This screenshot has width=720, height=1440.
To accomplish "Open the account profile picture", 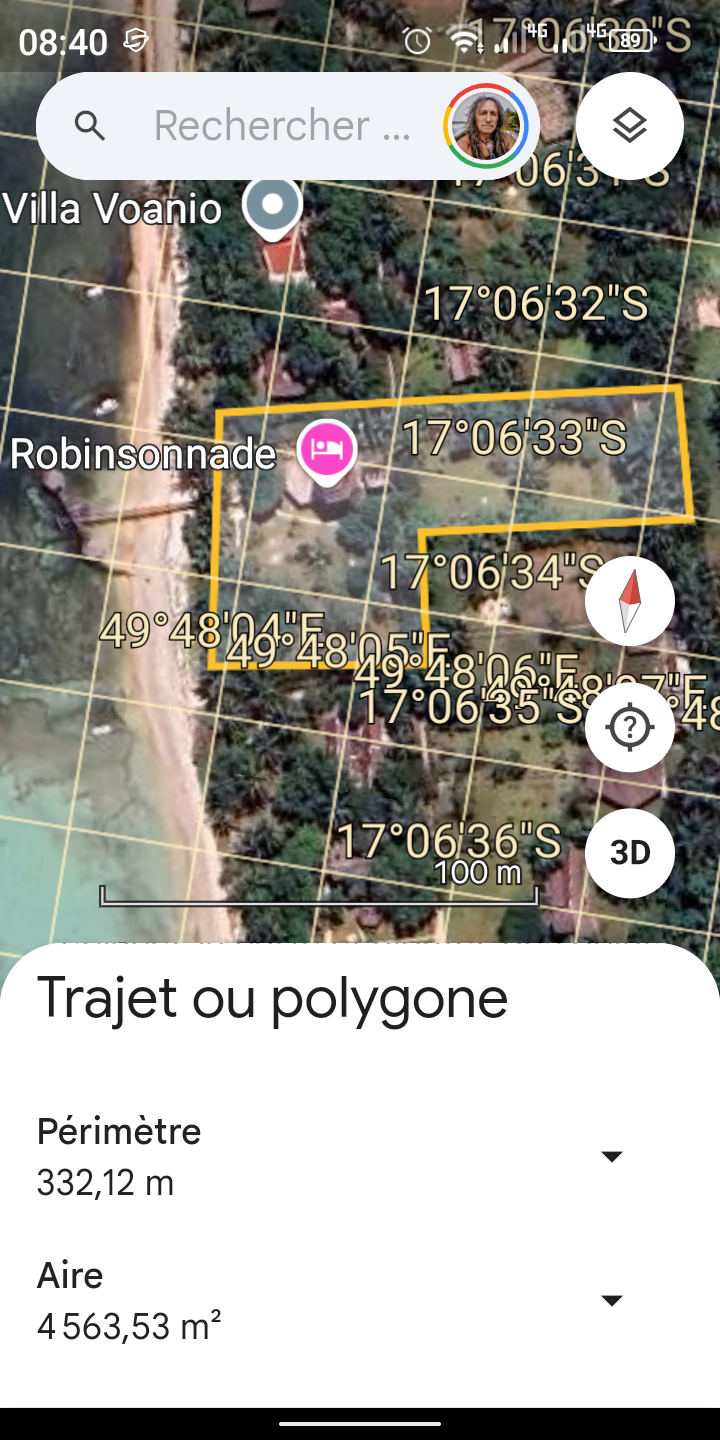I will tap(486, 126).
